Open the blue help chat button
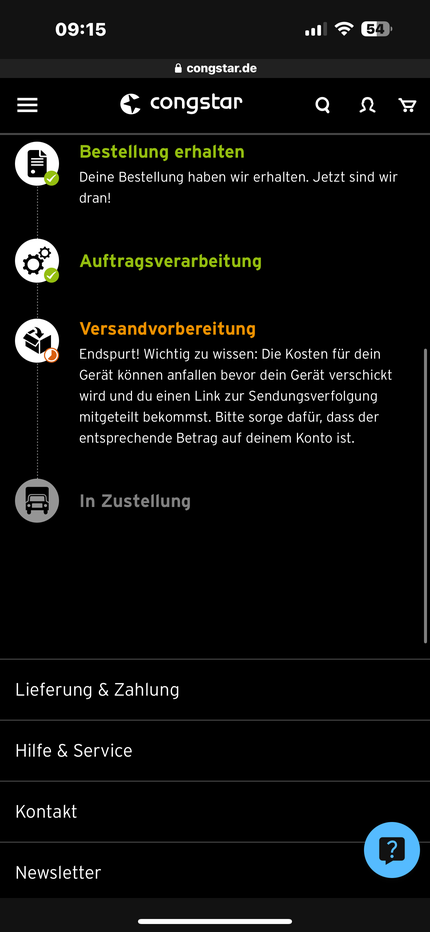The height and width of the screenshot is (932, 430). [392, 850]
